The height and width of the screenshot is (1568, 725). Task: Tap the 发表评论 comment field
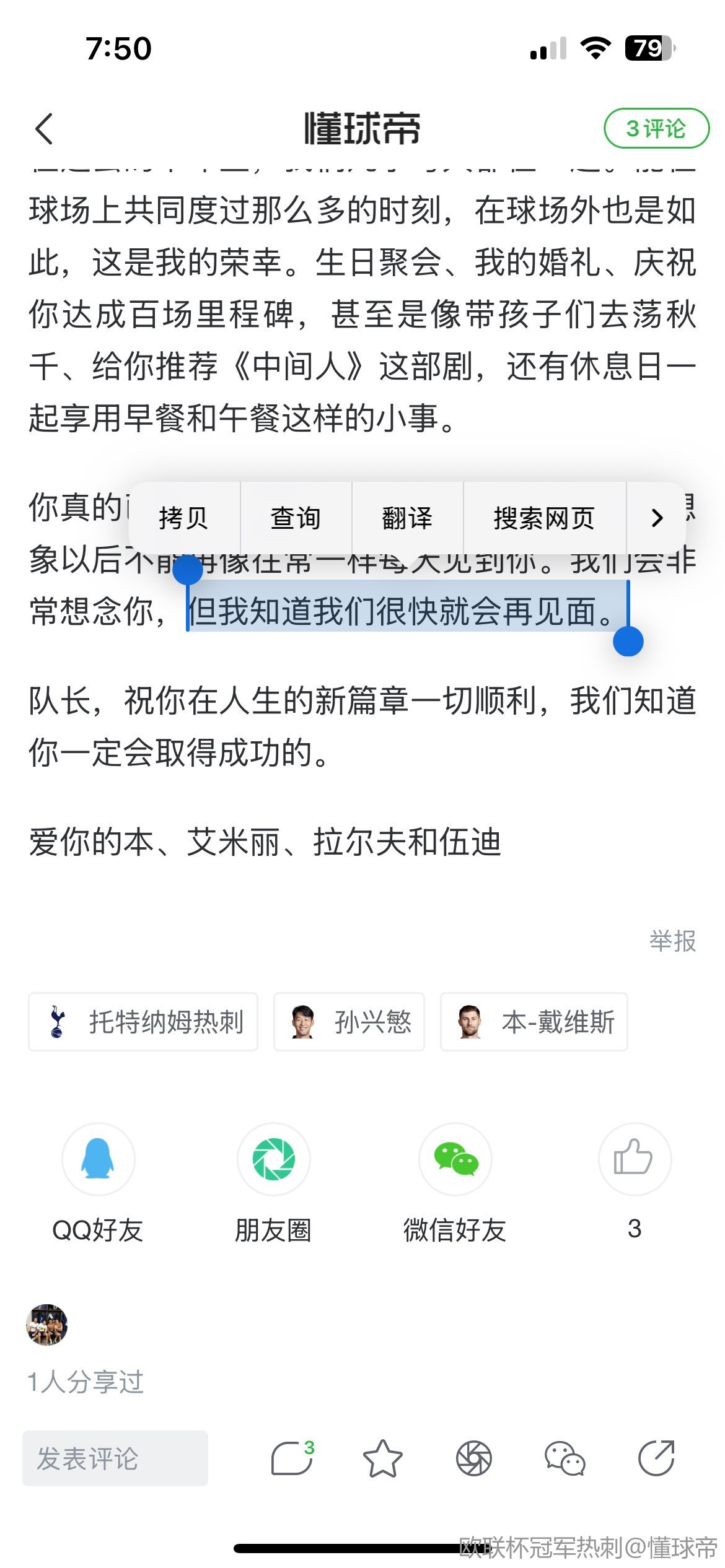click(x=115, y=1458)
